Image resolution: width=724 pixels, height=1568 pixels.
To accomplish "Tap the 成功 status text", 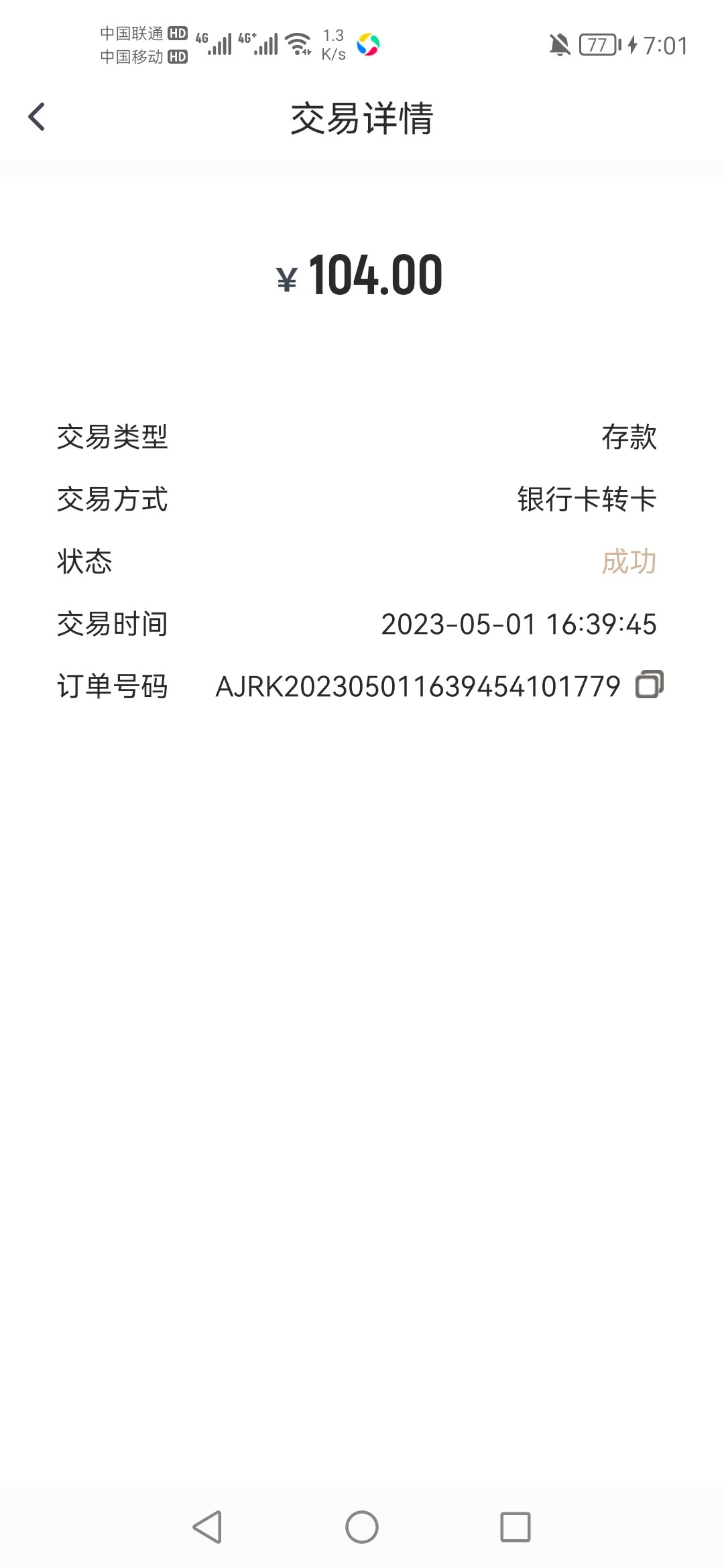I will 629,562.
